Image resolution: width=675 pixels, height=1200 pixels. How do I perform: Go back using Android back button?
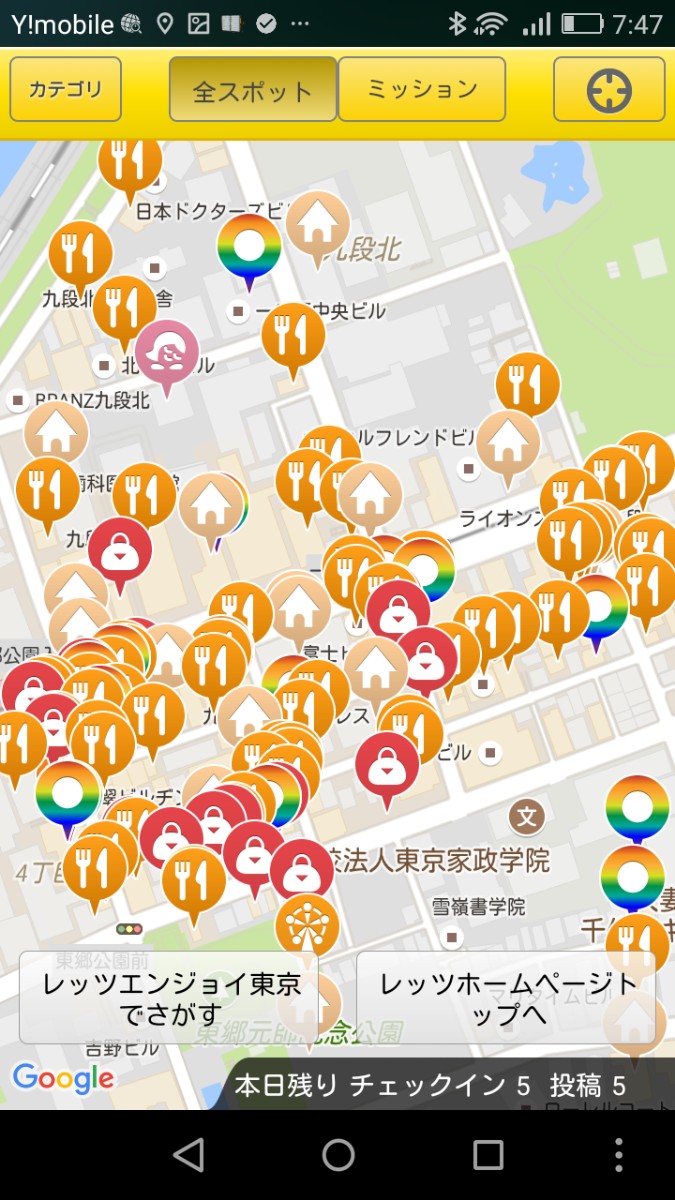click(x=188, y=1155)
